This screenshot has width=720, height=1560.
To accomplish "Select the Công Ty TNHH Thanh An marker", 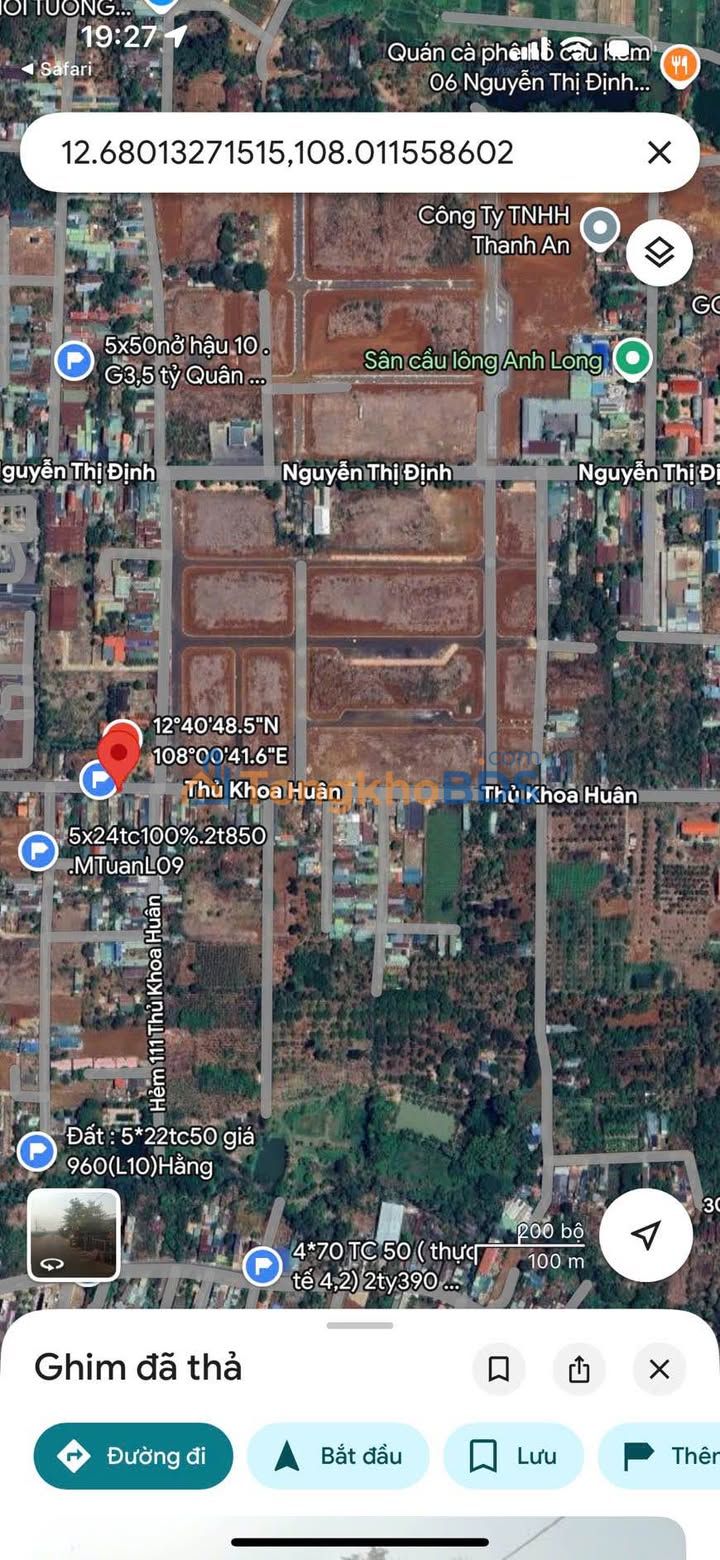I will pyautogui.click(x=600, y=229).
